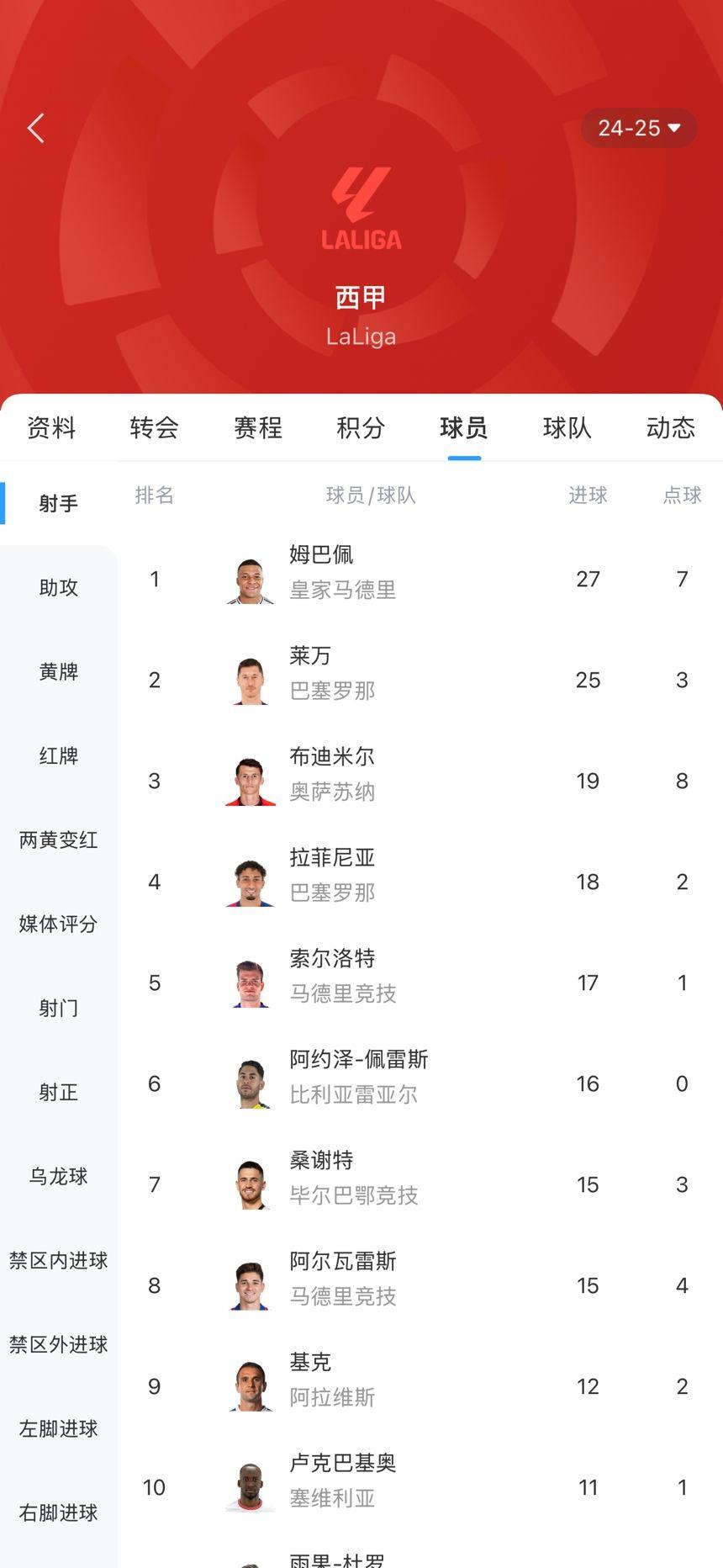Open the 24-25 season dropdown
The image size is (723, 1568).
point(639,128)
